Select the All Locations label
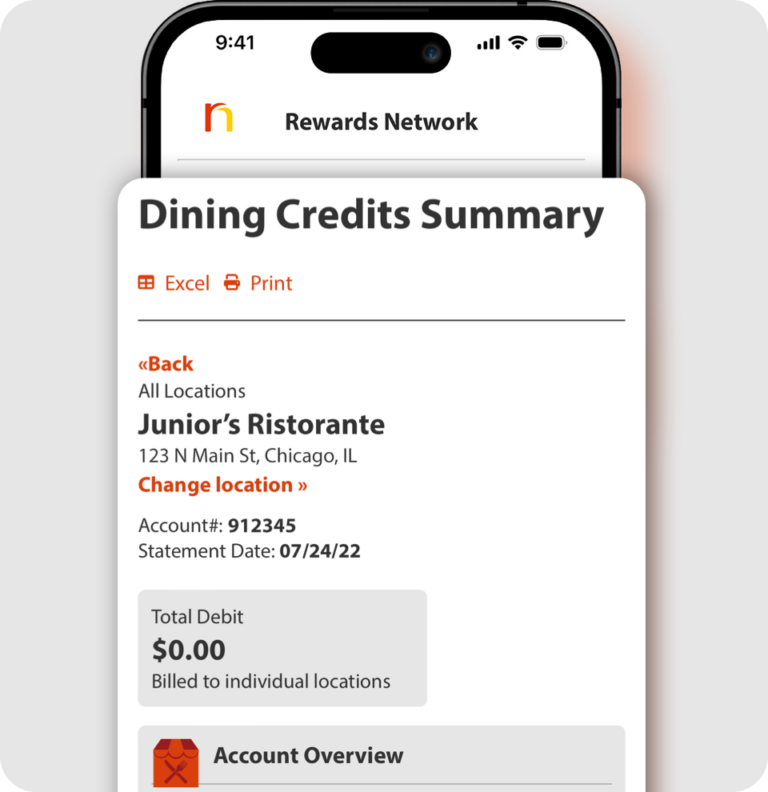 point(192,391)
